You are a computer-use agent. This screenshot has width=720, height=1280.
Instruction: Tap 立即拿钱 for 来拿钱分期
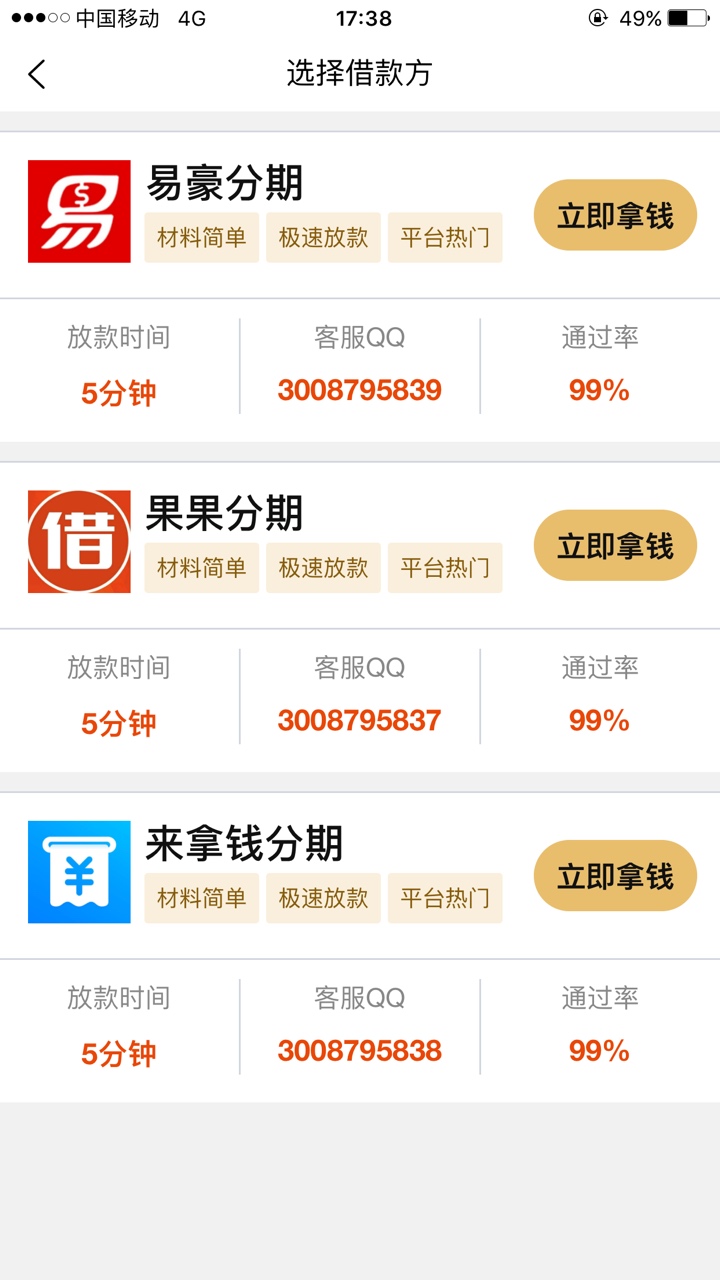tap(615, 876)
